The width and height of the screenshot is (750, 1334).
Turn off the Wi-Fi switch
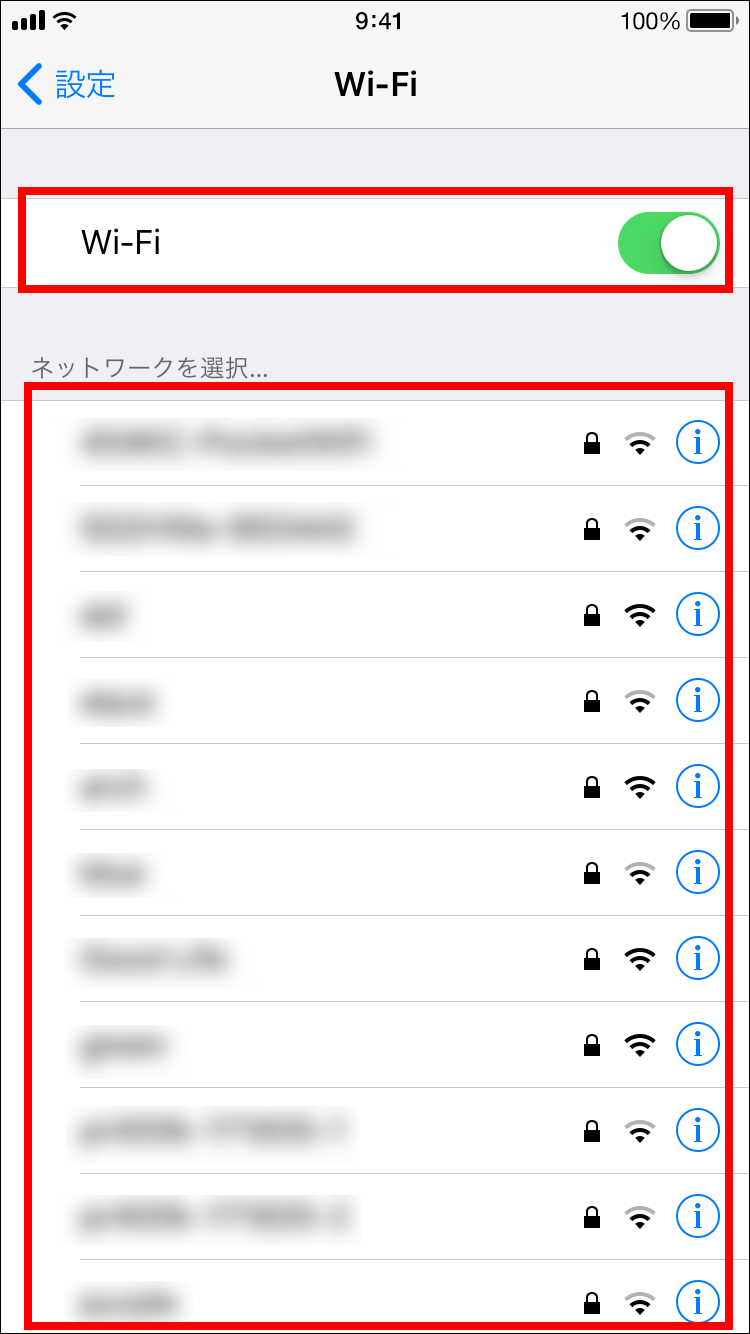[x=668, y=243]
